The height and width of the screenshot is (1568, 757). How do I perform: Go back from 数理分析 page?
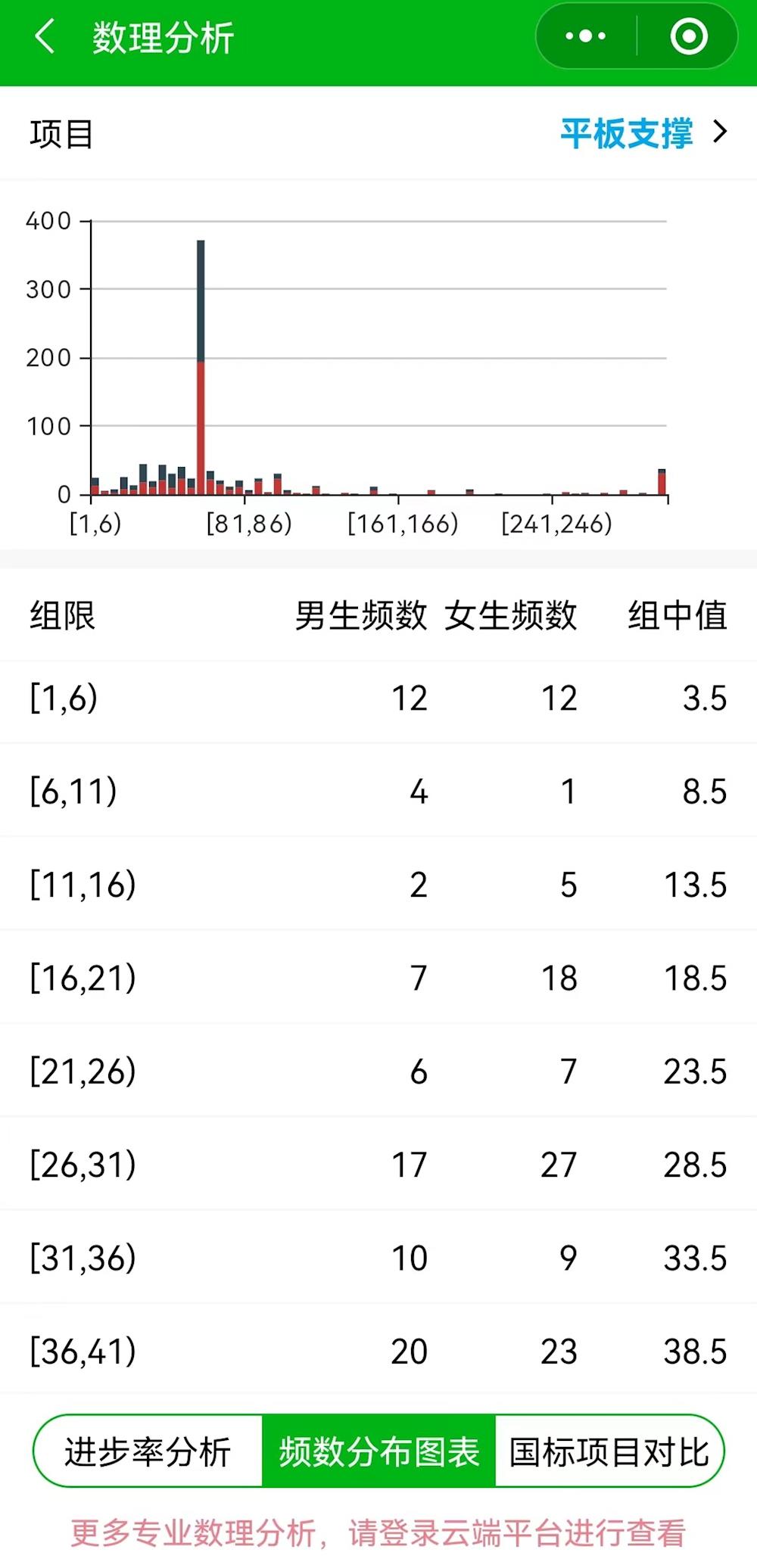[45, 36]
